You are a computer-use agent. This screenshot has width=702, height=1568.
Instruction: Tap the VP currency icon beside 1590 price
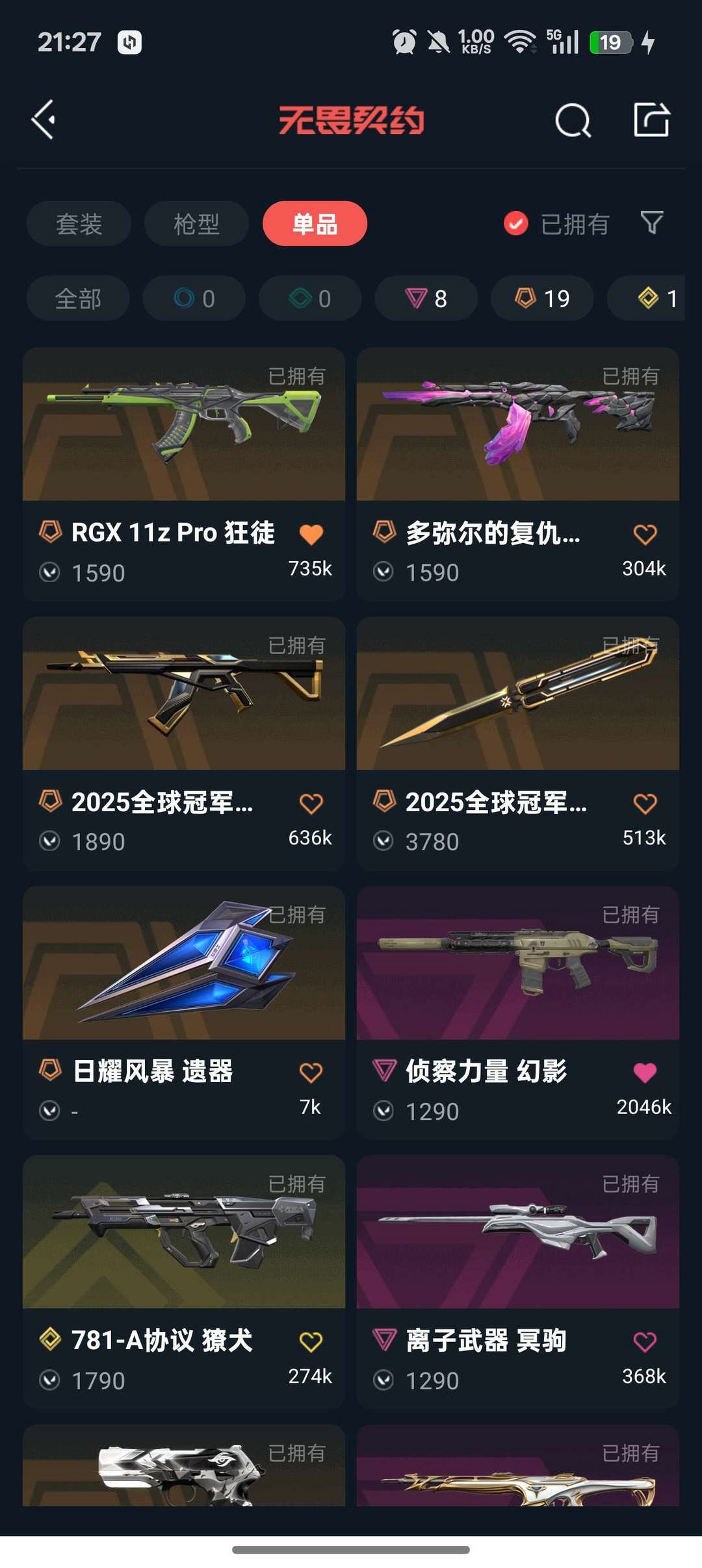point(50,572)
